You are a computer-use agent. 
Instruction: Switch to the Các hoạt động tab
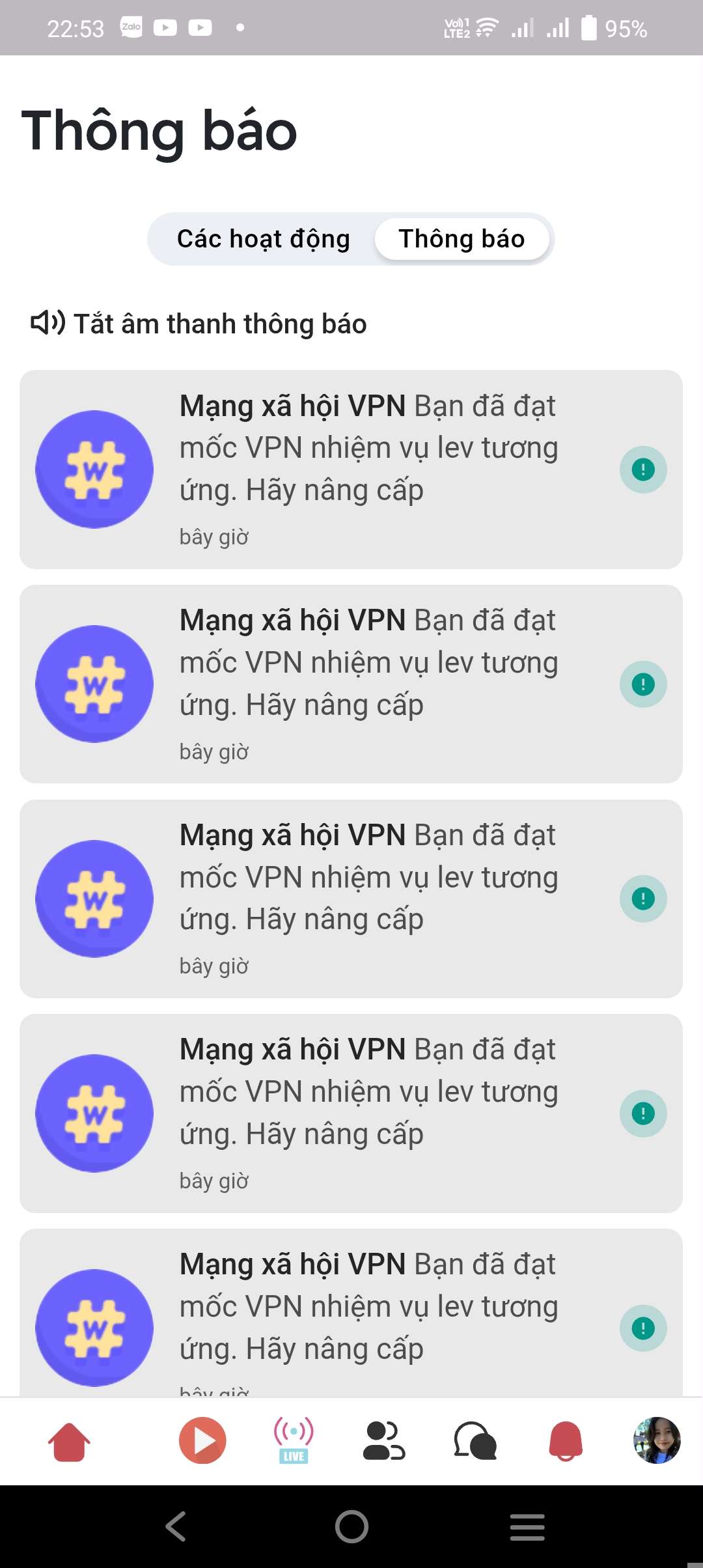point(263,239)
